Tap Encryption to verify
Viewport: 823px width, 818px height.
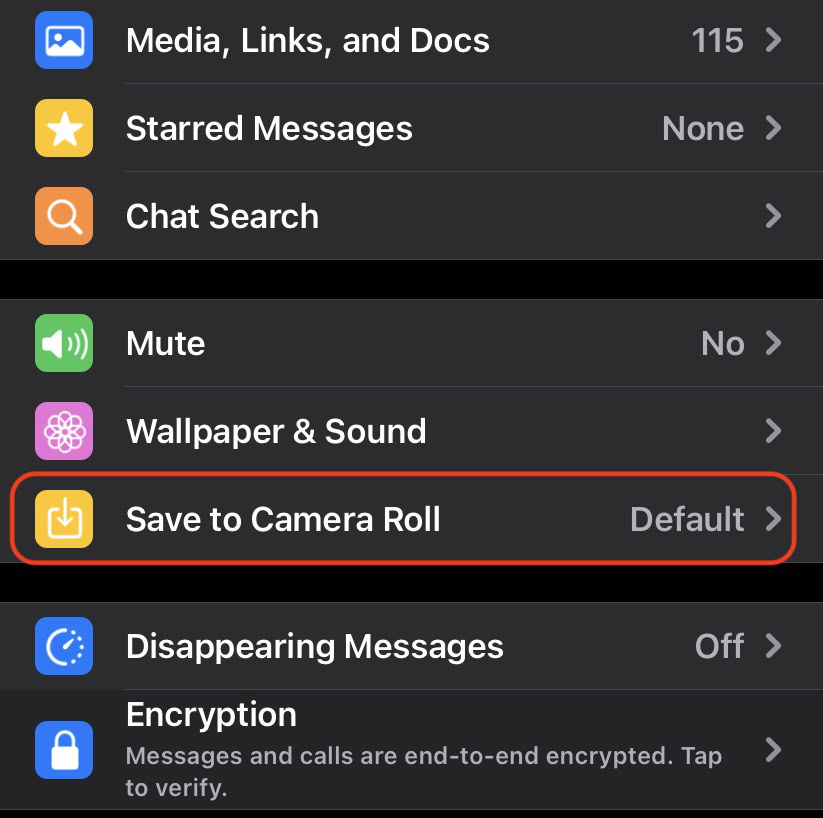pos(410,750)
